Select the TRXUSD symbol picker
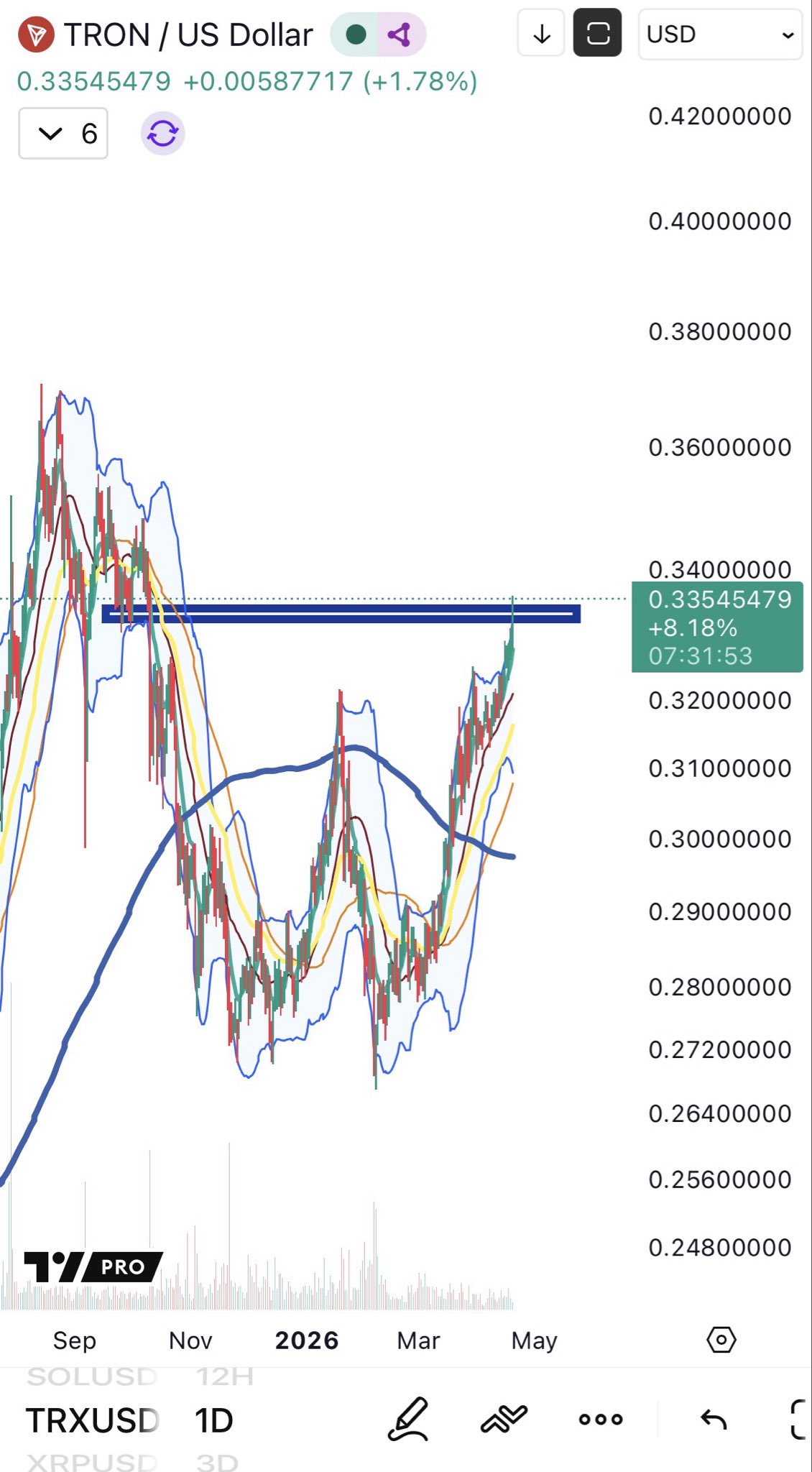 [92, 1420]
